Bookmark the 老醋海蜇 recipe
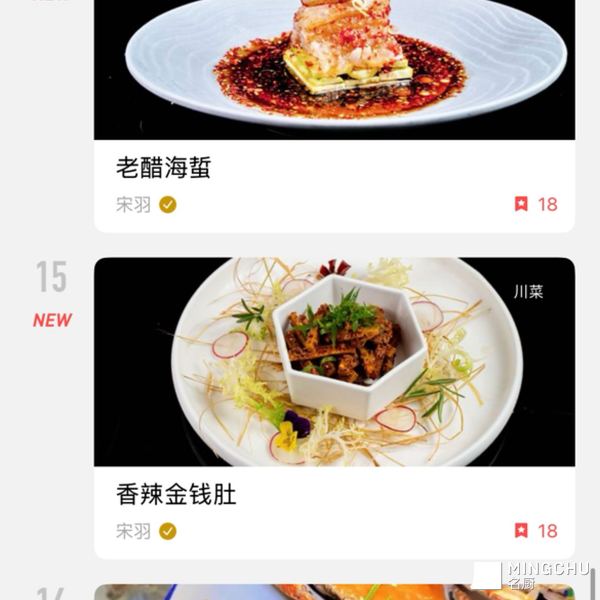Viewport: 600px width, 600px height. click(521, 204)
